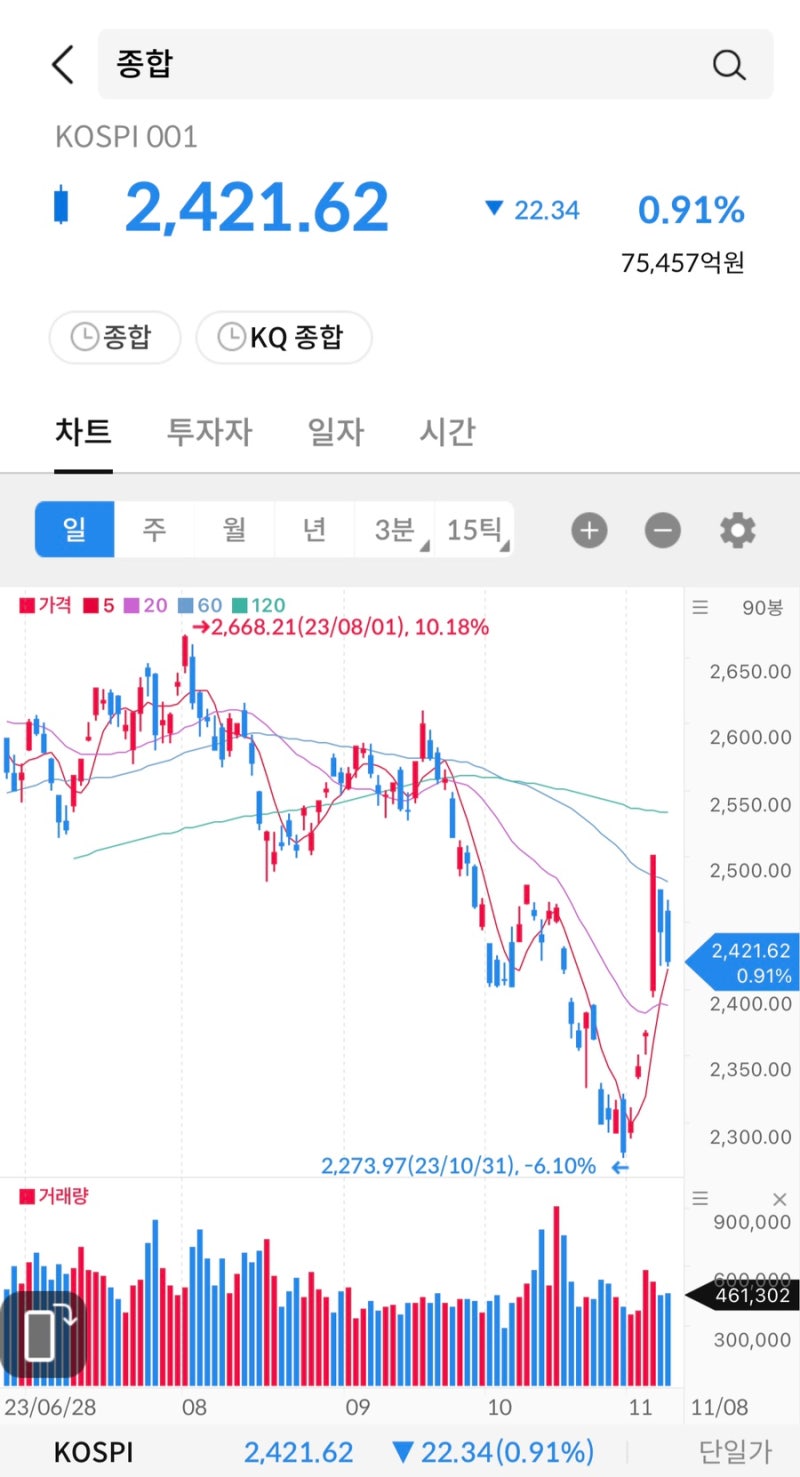
Task: Tap the screen rotation icon
Action: (x=45, y=1335)
